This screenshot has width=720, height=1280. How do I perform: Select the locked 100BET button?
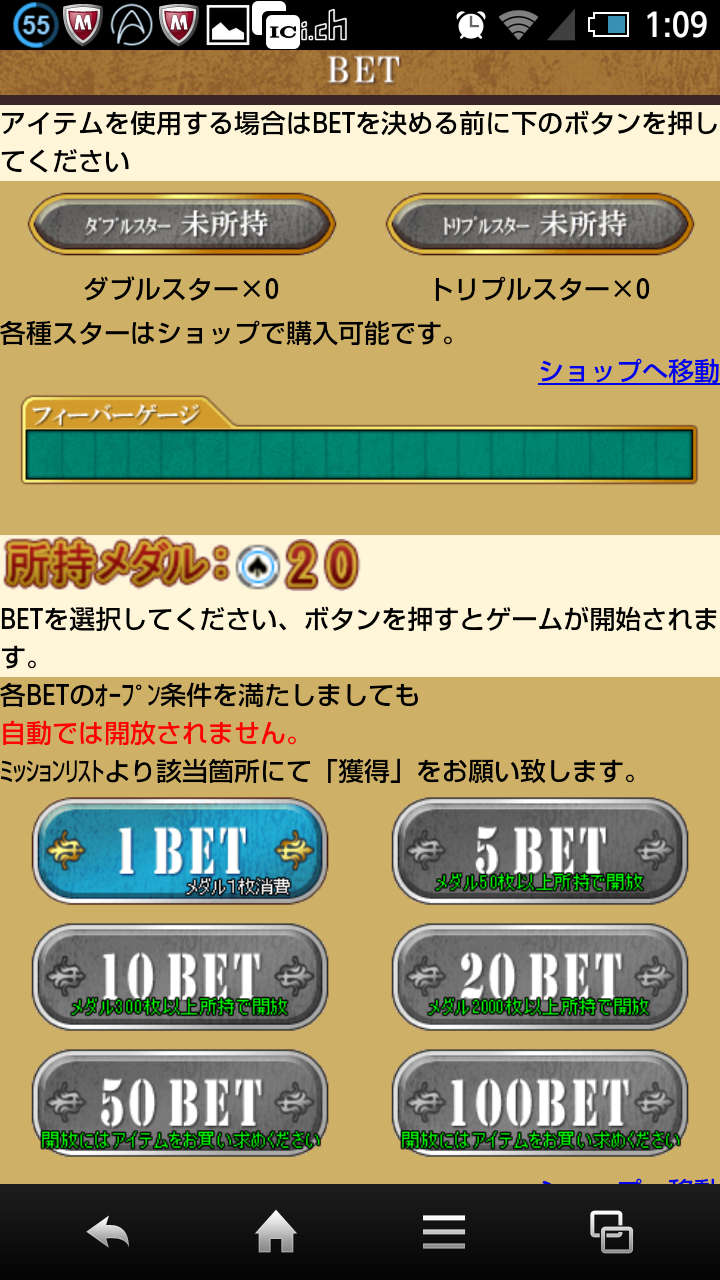(x=540, y=1103)
